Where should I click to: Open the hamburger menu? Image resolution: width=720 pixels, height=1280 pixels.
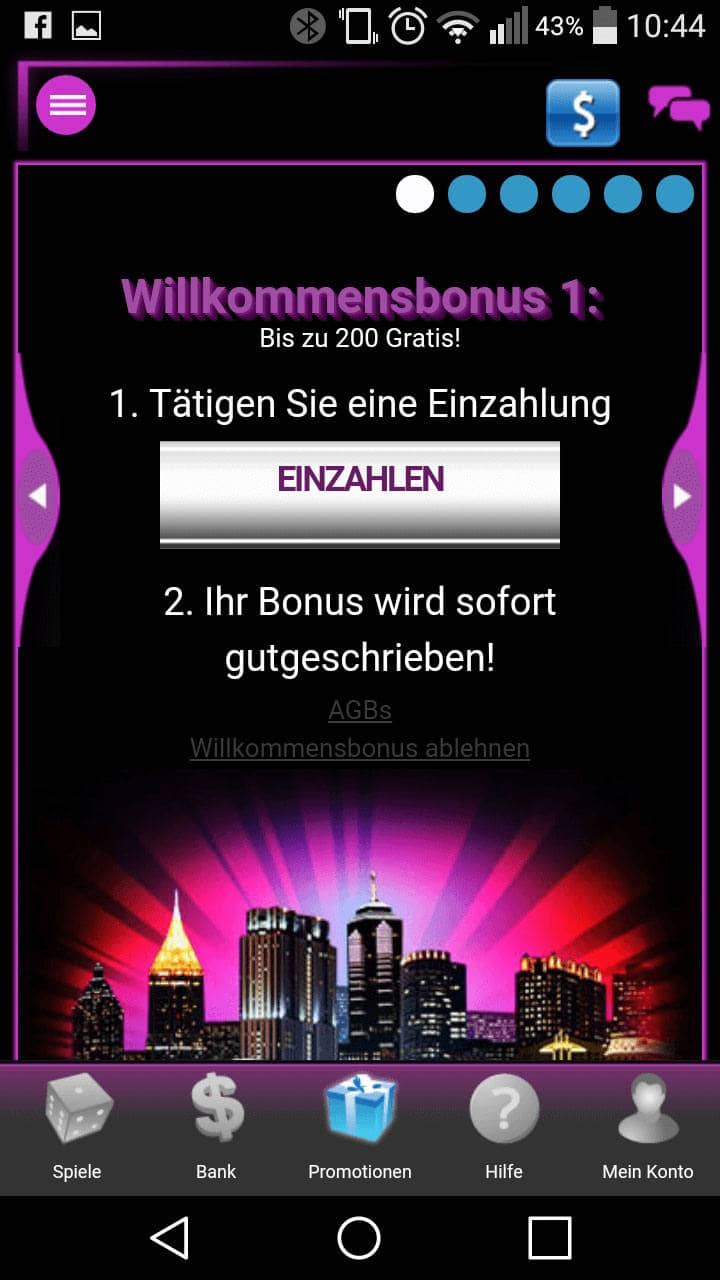(66, 104)
